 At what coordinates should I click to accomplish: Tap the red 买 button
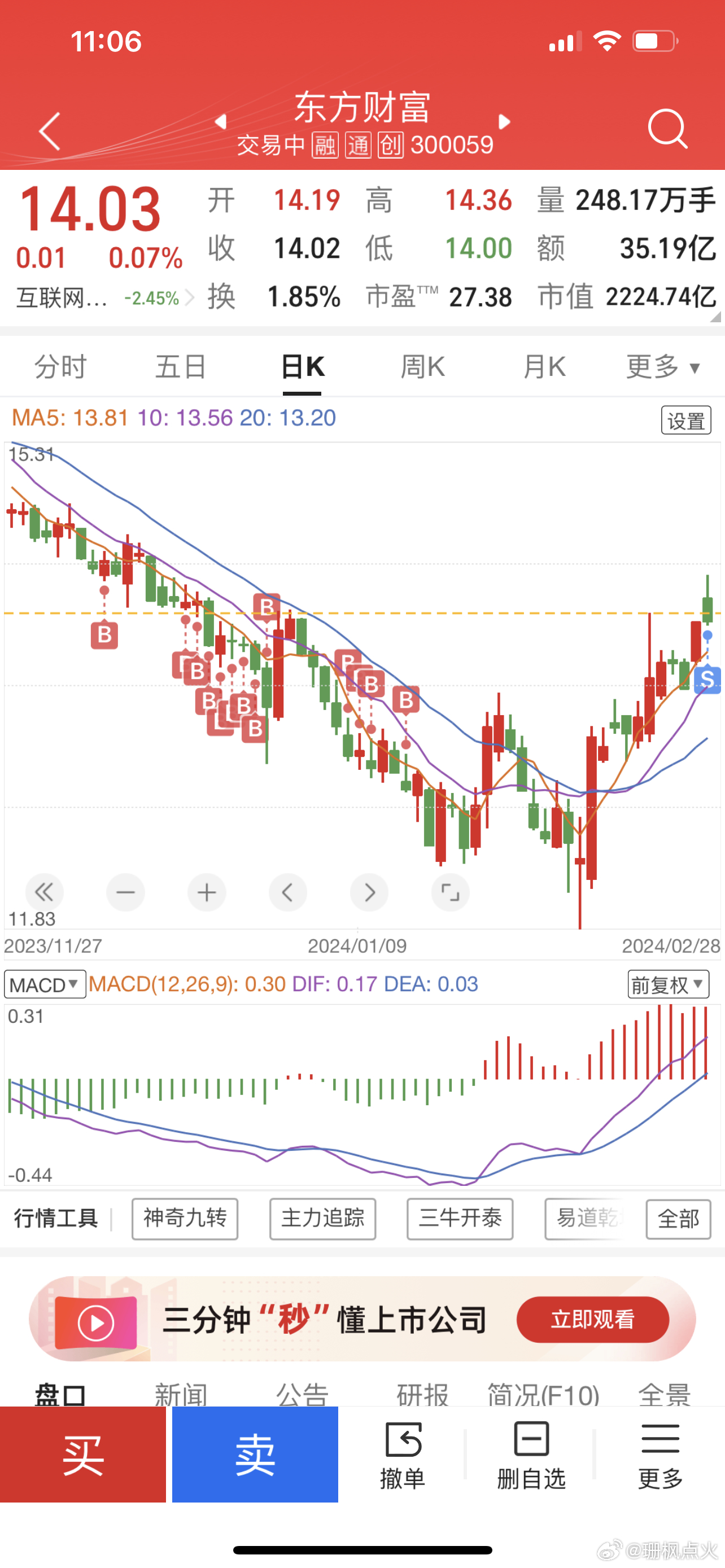[x=83, y=1454]
